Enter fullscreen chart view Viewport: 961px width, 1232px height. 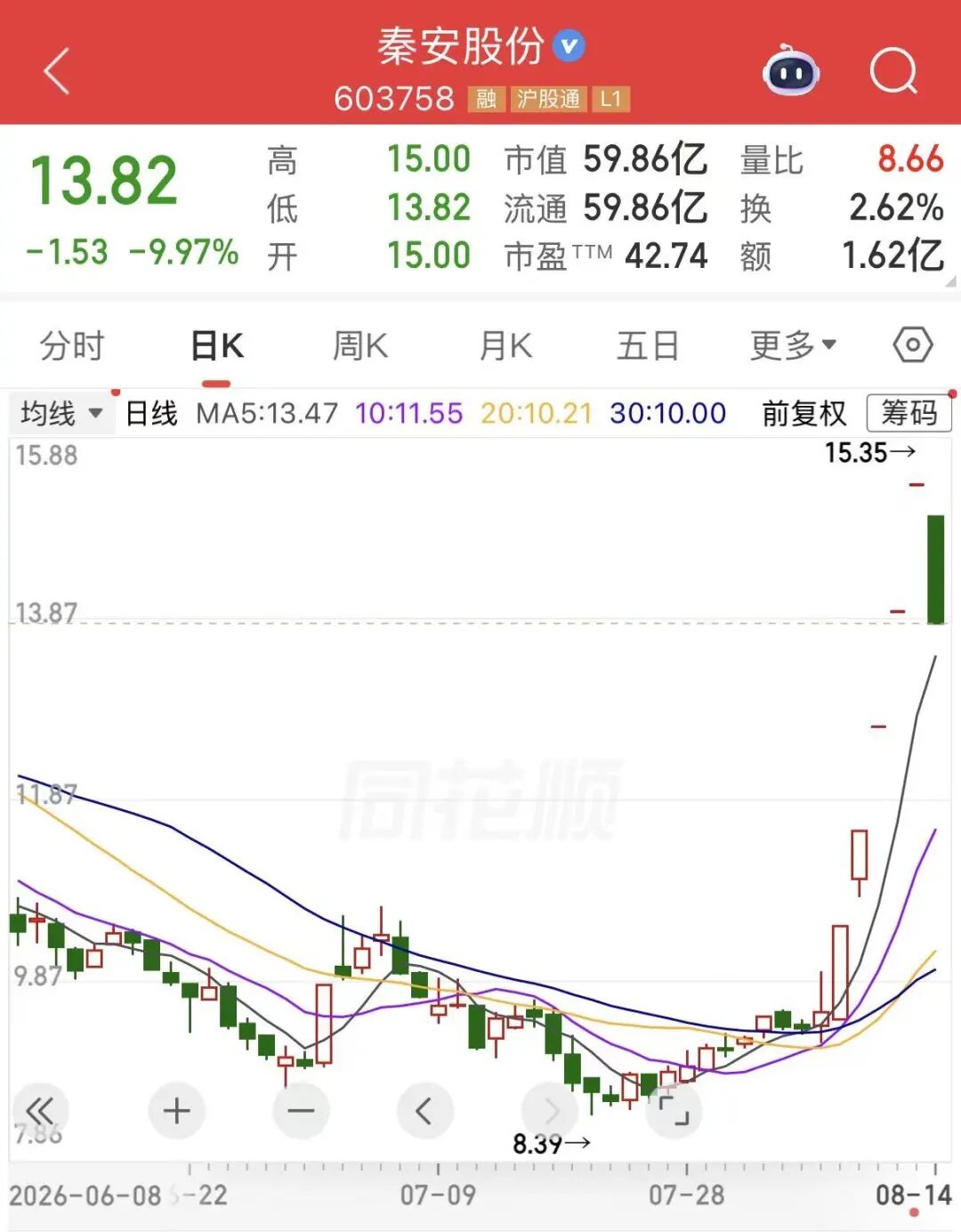pos(674,1110)
